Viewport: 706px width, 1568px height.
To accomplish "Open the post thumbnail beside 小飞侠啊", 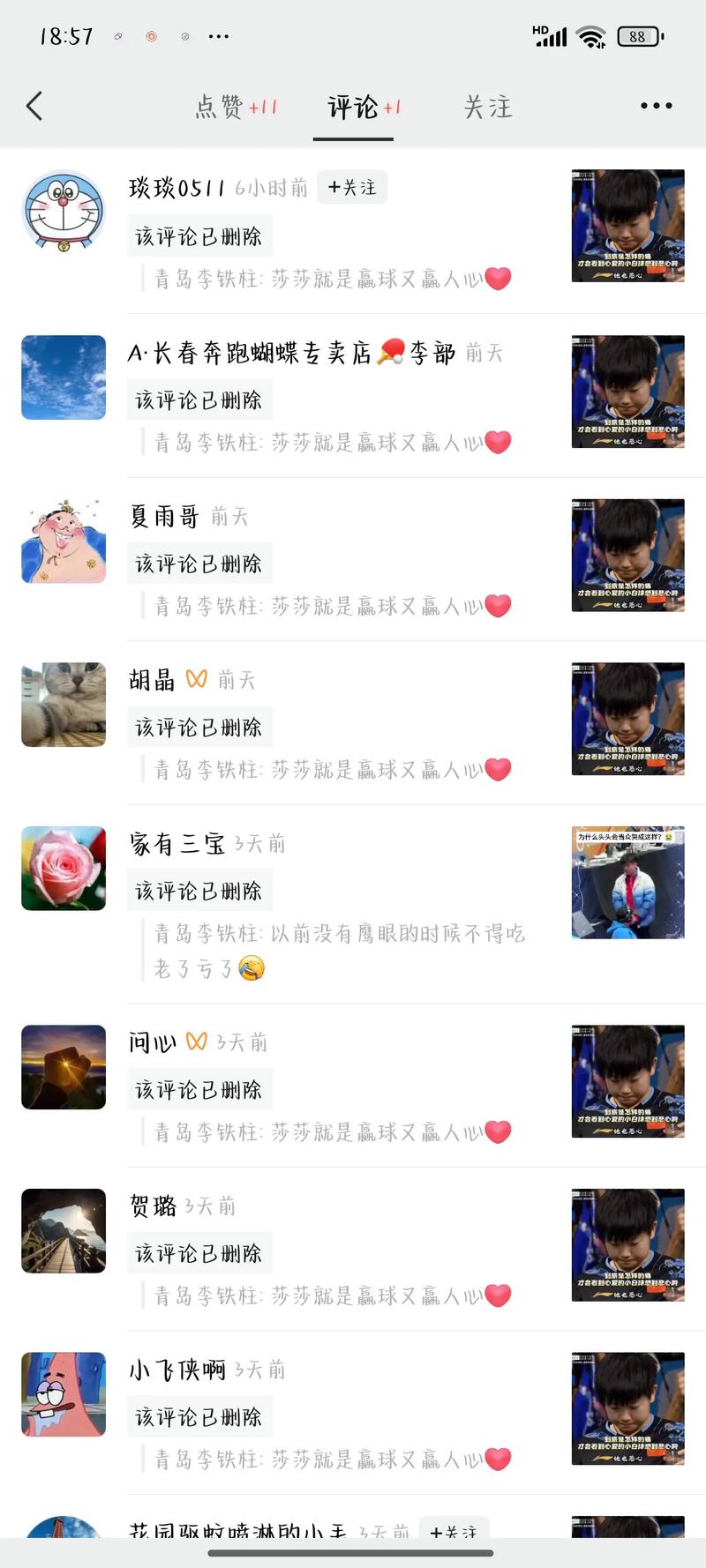I will click(x=627, y=1408).
